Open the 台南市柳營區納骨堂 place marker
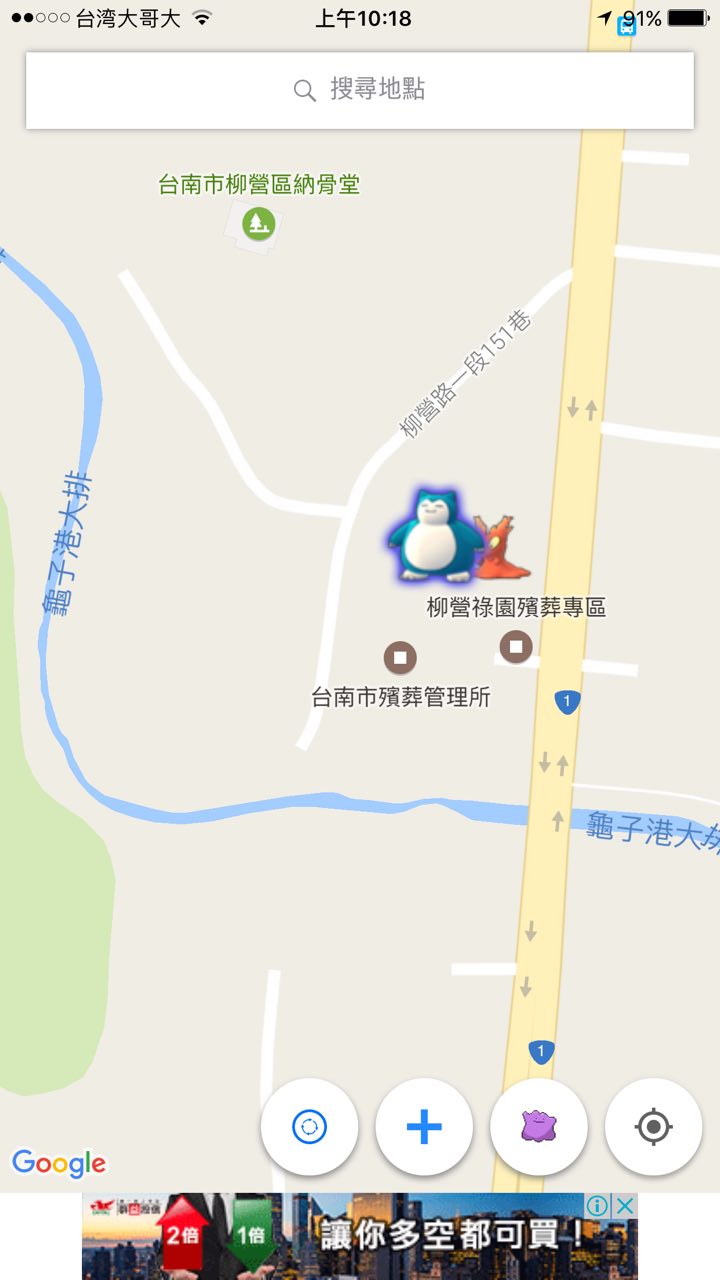720x1280 pixels. (259, 221)
